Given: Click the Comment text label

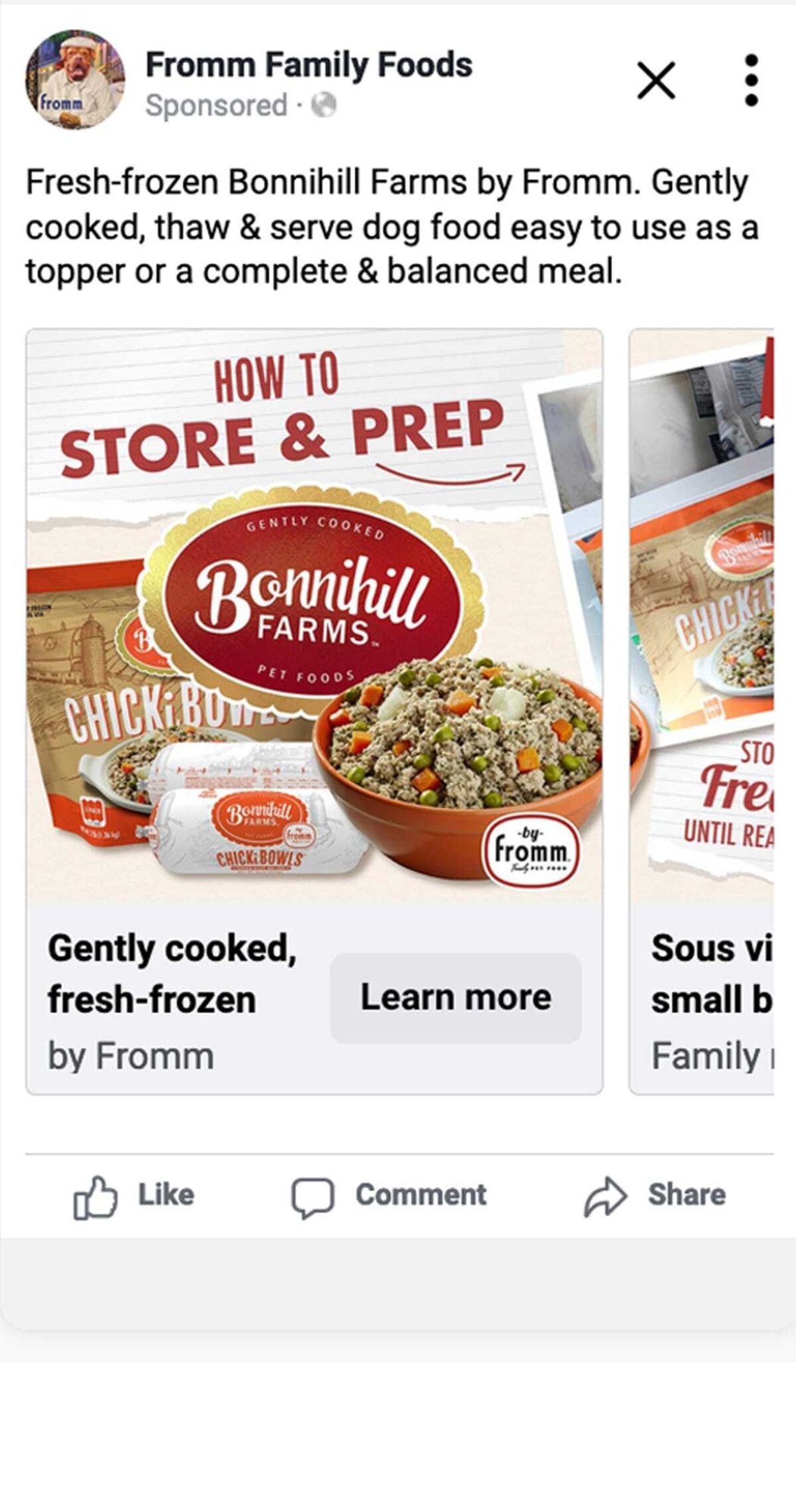Looking at the screenshot, I should coord(421,1194).
